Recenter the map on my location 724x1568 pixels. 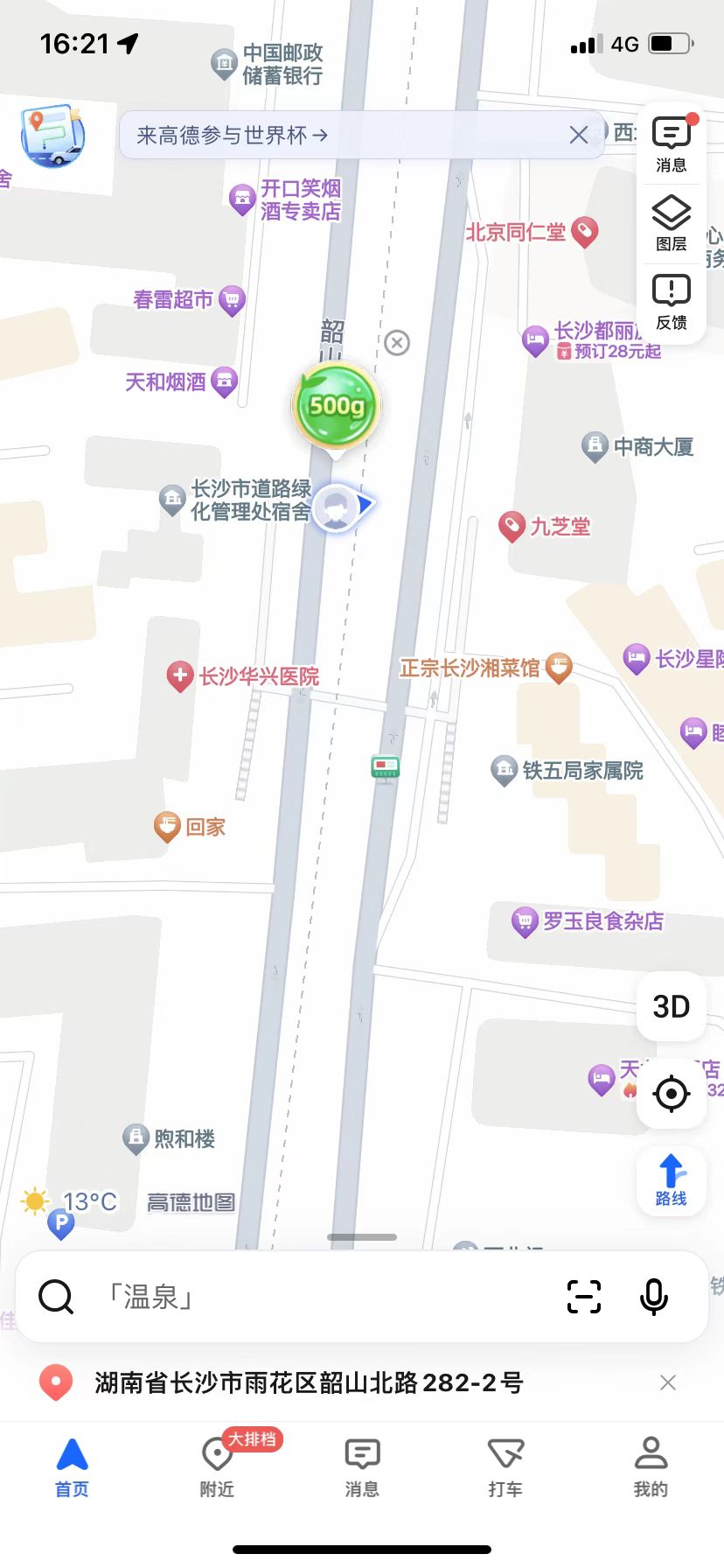click(x=671, y=1093)
